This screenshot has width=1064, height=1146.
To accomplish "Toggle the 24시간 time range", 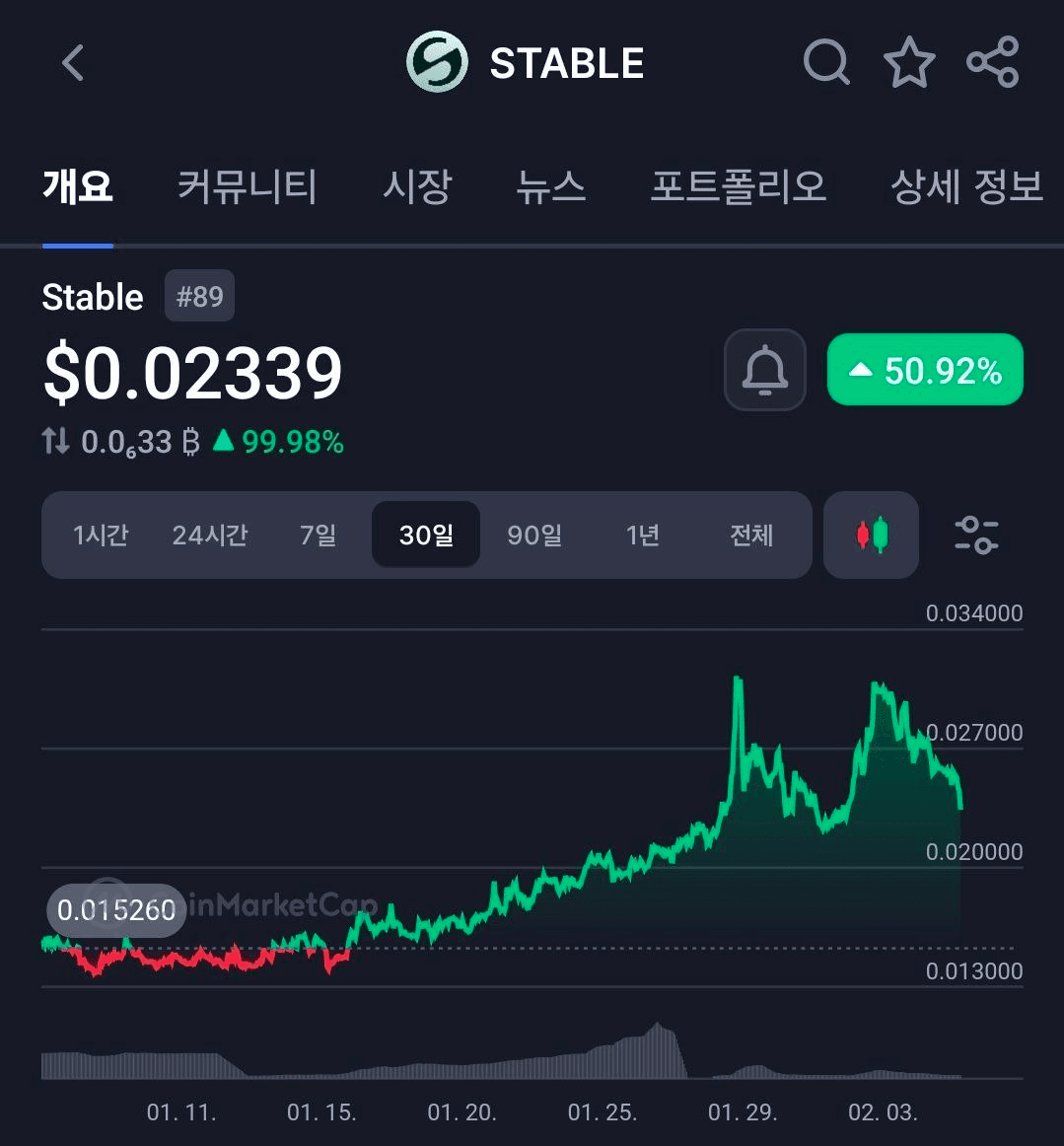I will [209, 535].
